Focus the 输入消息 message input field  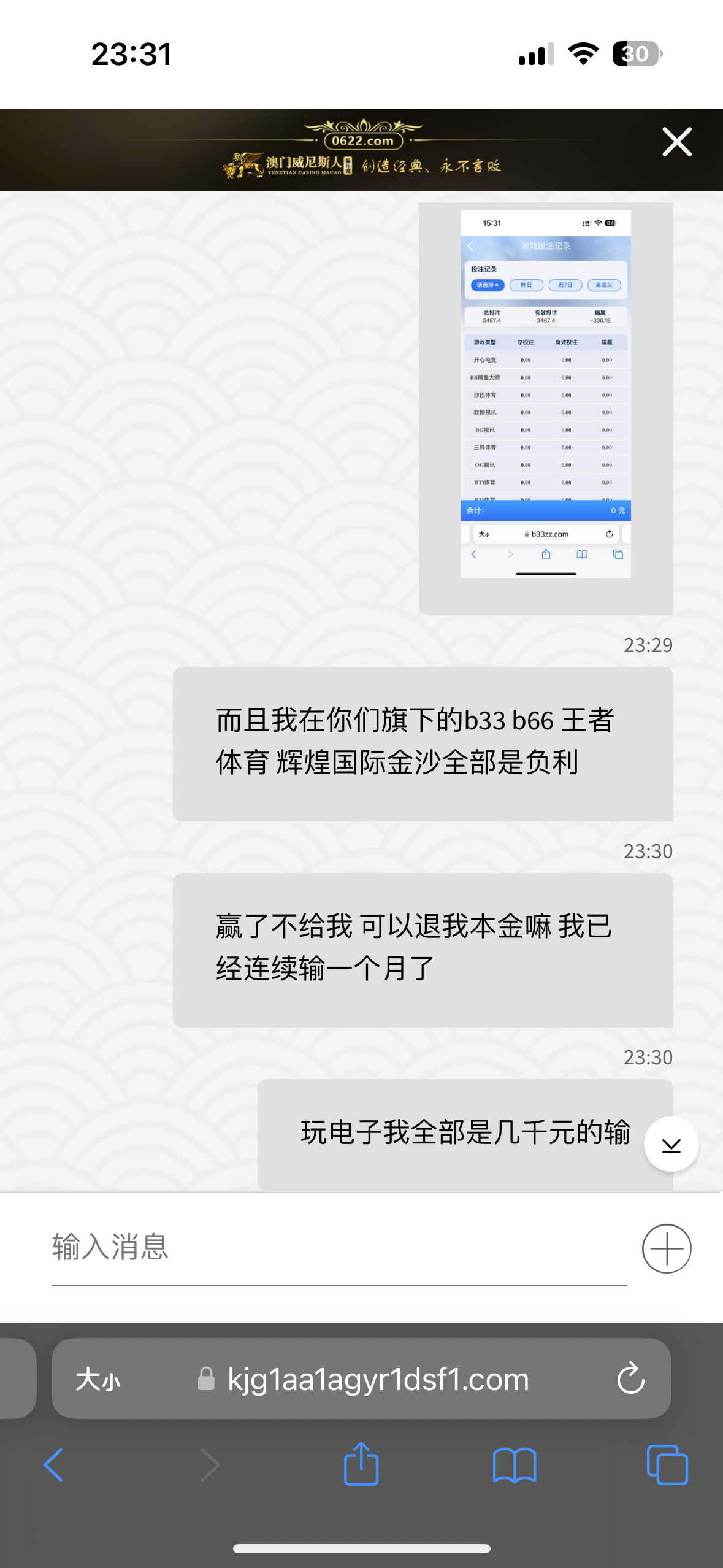click(x=337, y=1248)
